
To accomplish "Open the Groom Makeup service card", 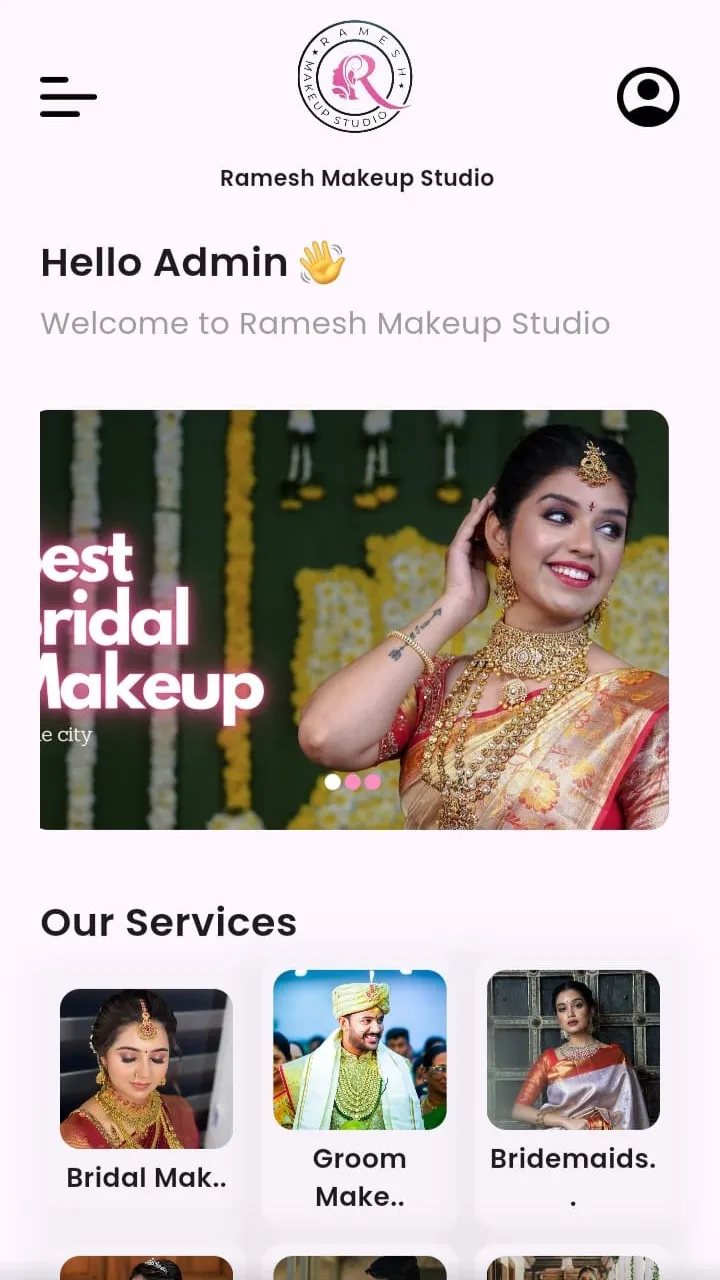I will (x=360, y=1090).
